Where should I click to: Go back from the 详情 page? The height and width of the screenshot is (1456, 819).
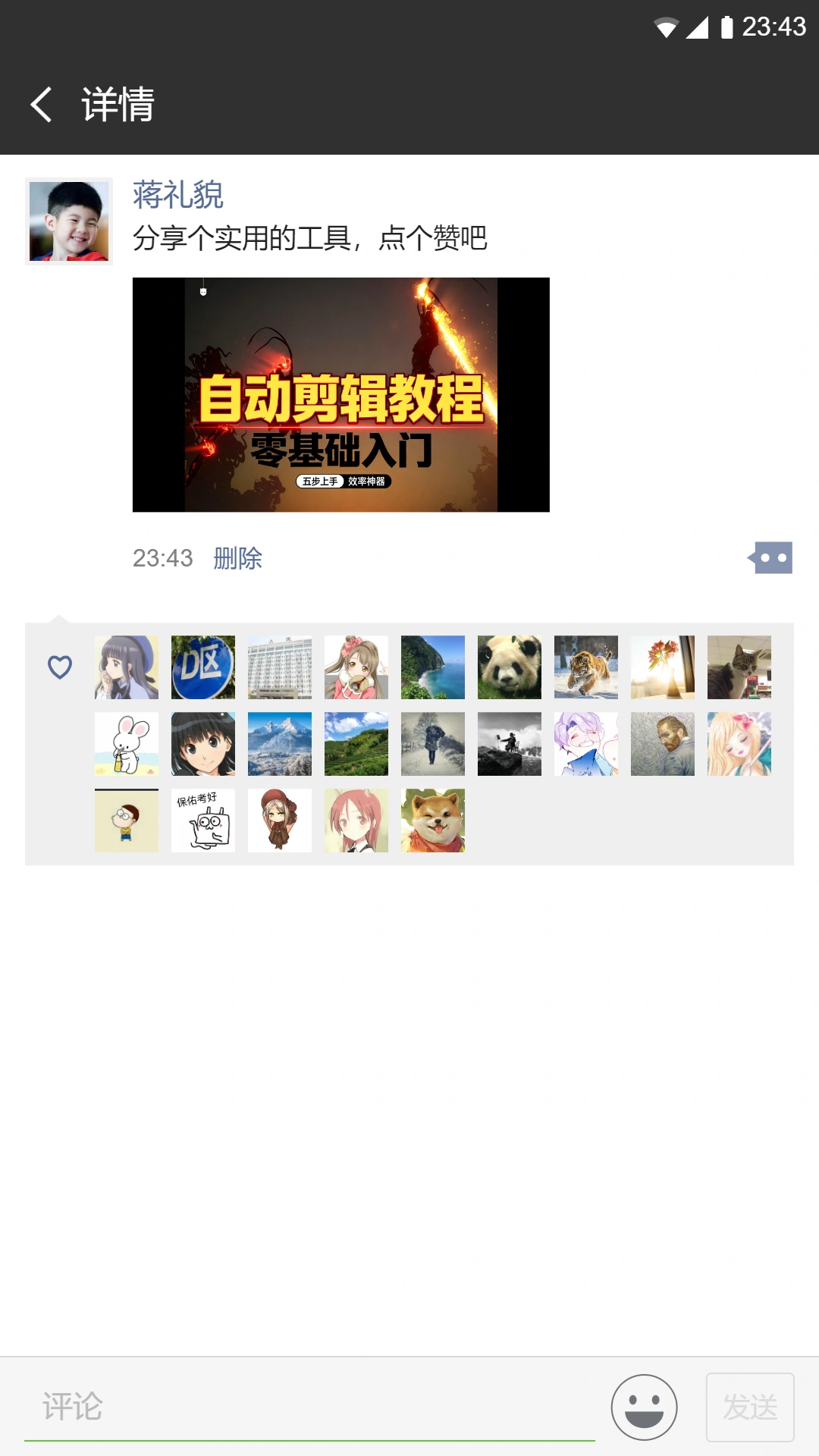(x=41, y=104)
